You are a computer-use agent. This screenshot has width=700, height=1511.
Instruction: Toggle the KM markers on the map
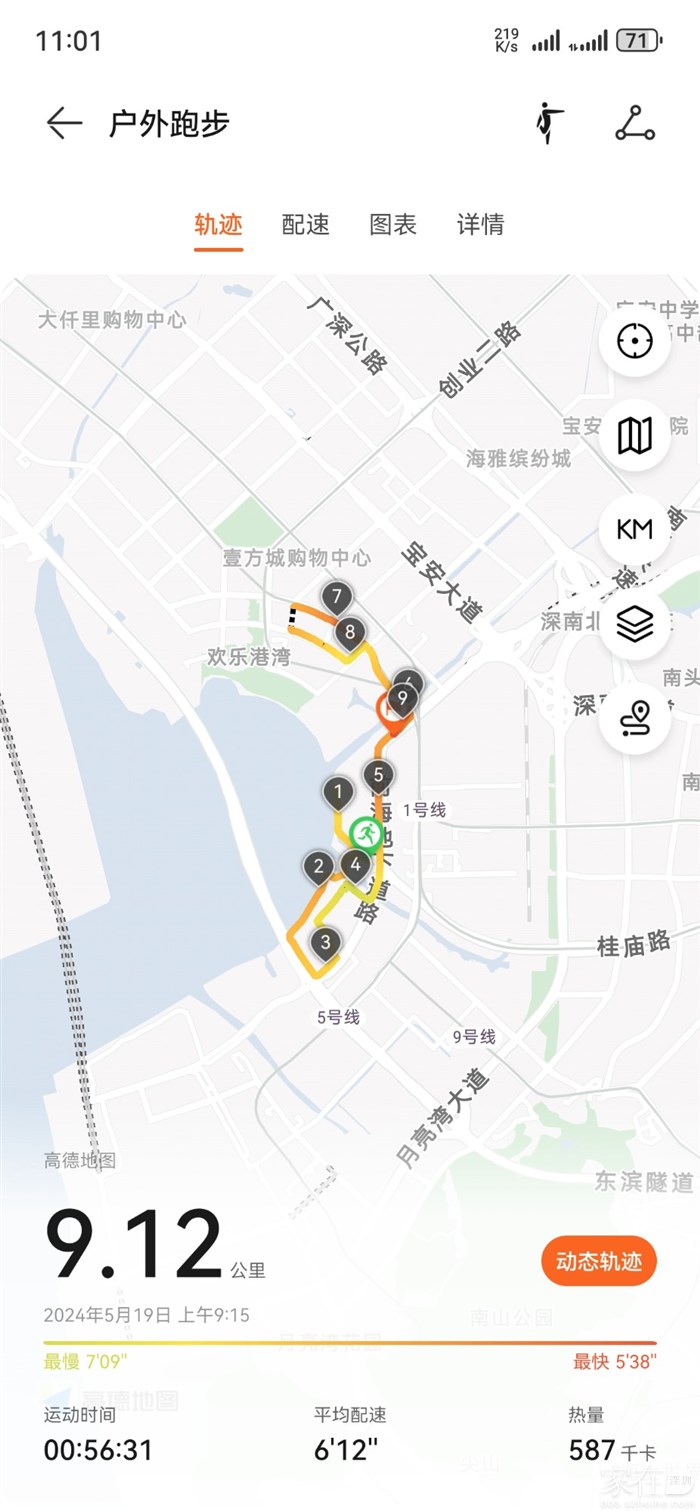[x=634, y=529]
